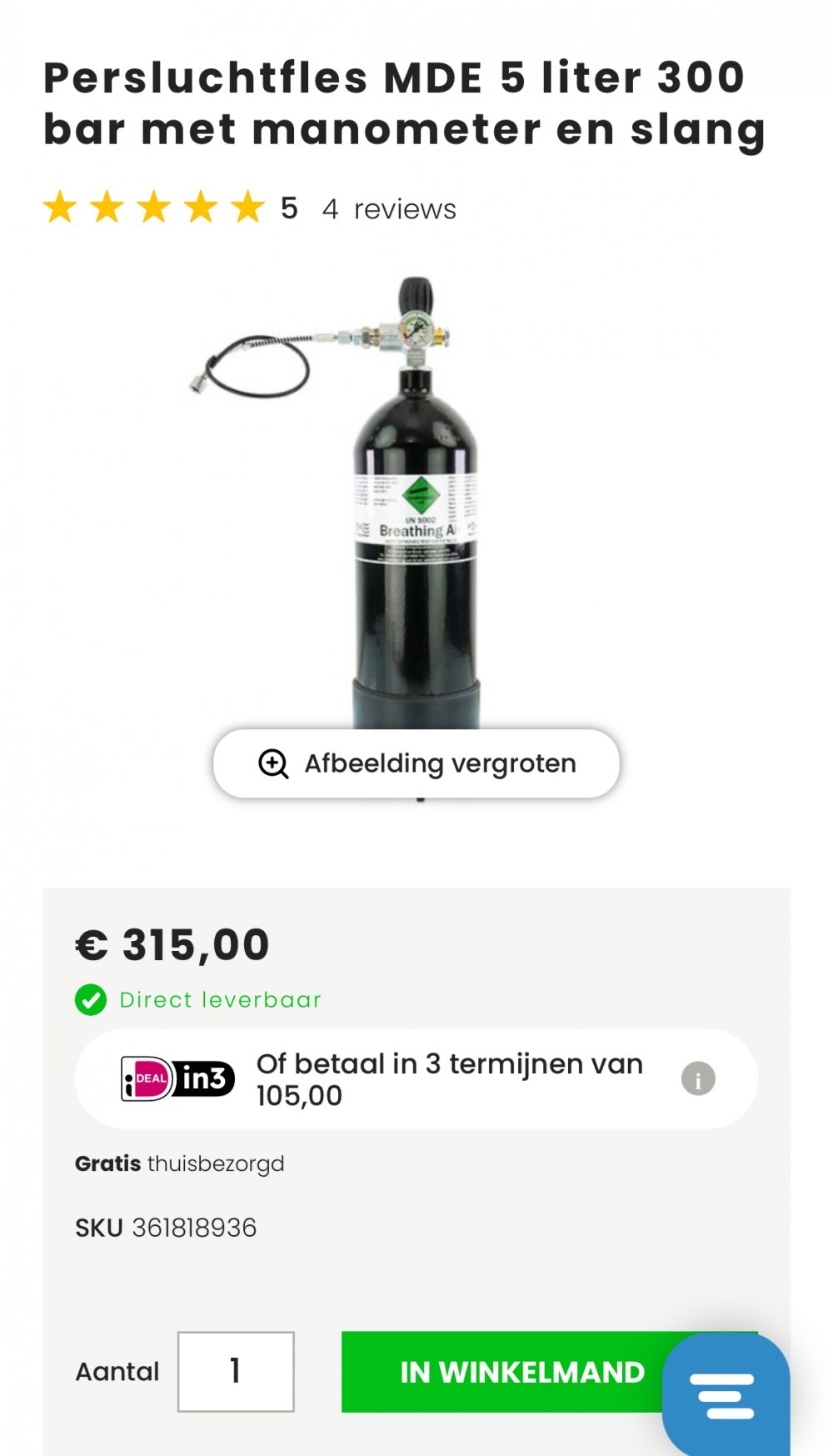
Task: Open the 4 reviews link
Action: pos(389,209)
